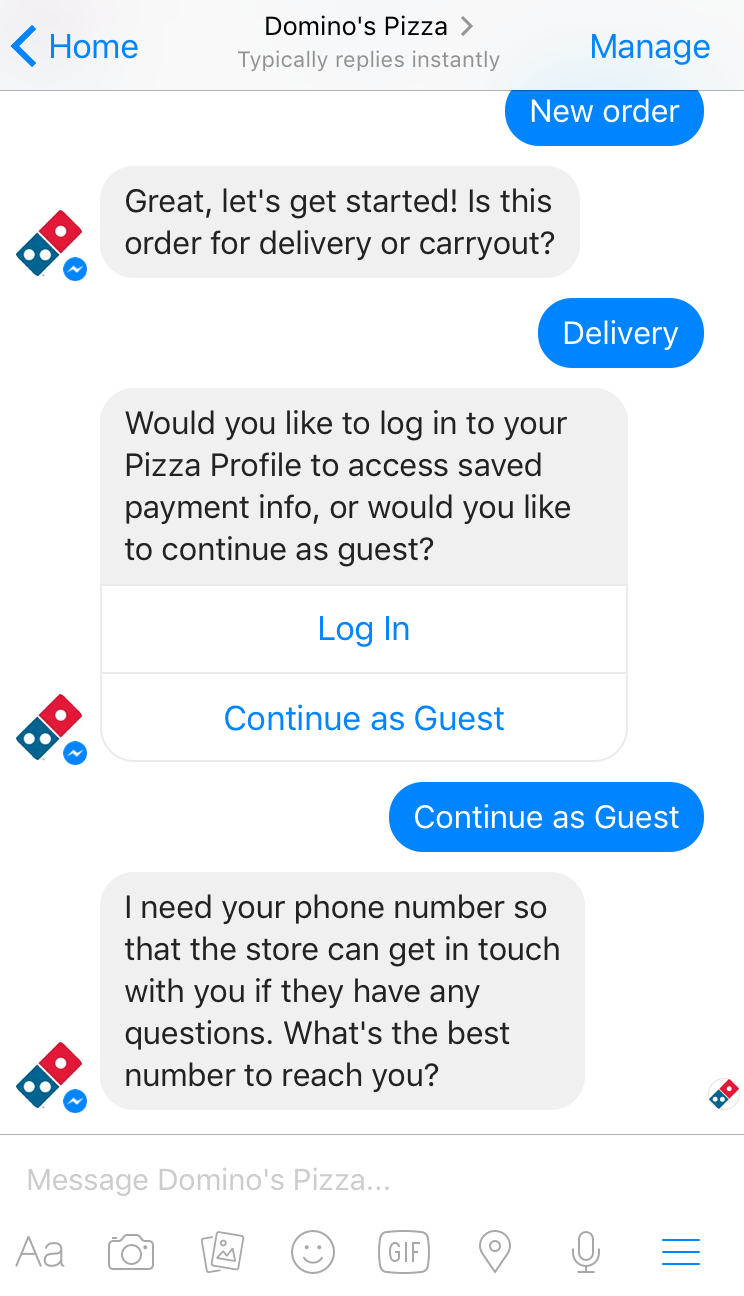Select Continue as Guest in the card
This screenshot has width=744, height=1296.
click(364, 718)
